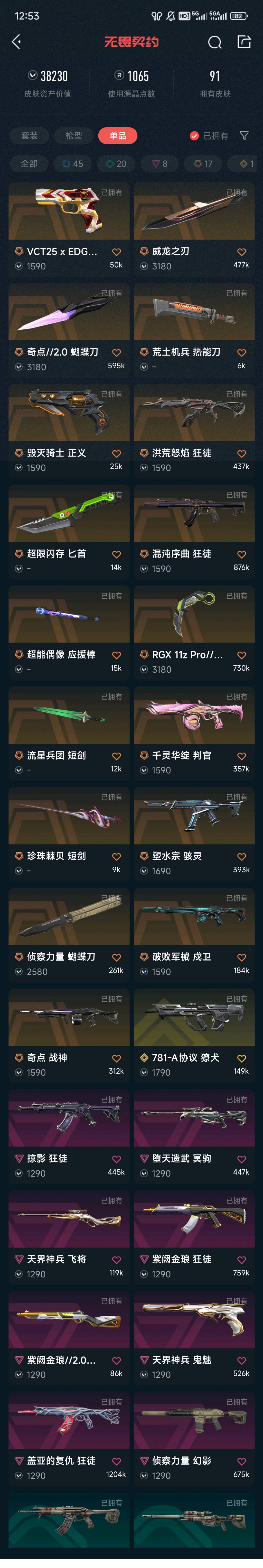Tap the heart on 盖亚的复仇 狂徒
The image size is (263, 1568).
tap(116, 1461)
